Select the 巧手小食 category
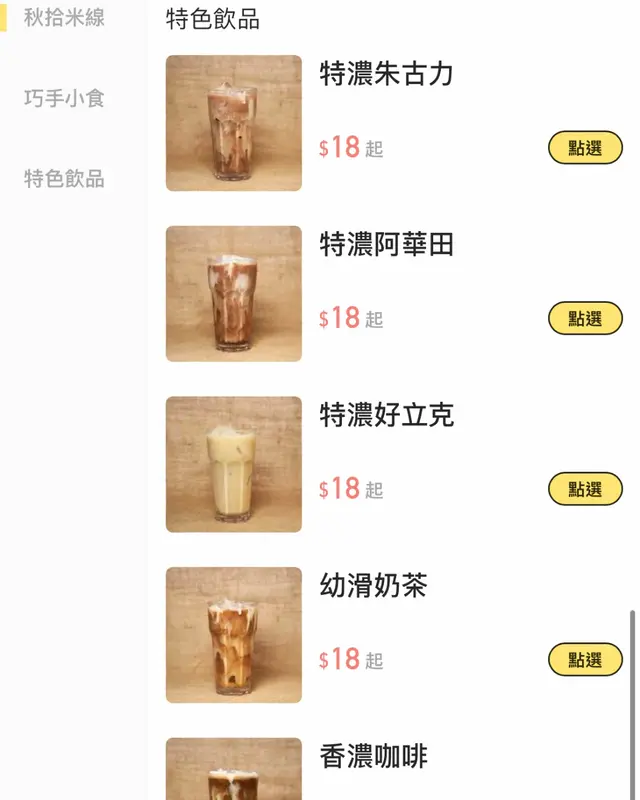640x800 pixels. click(x=64, y=98)
